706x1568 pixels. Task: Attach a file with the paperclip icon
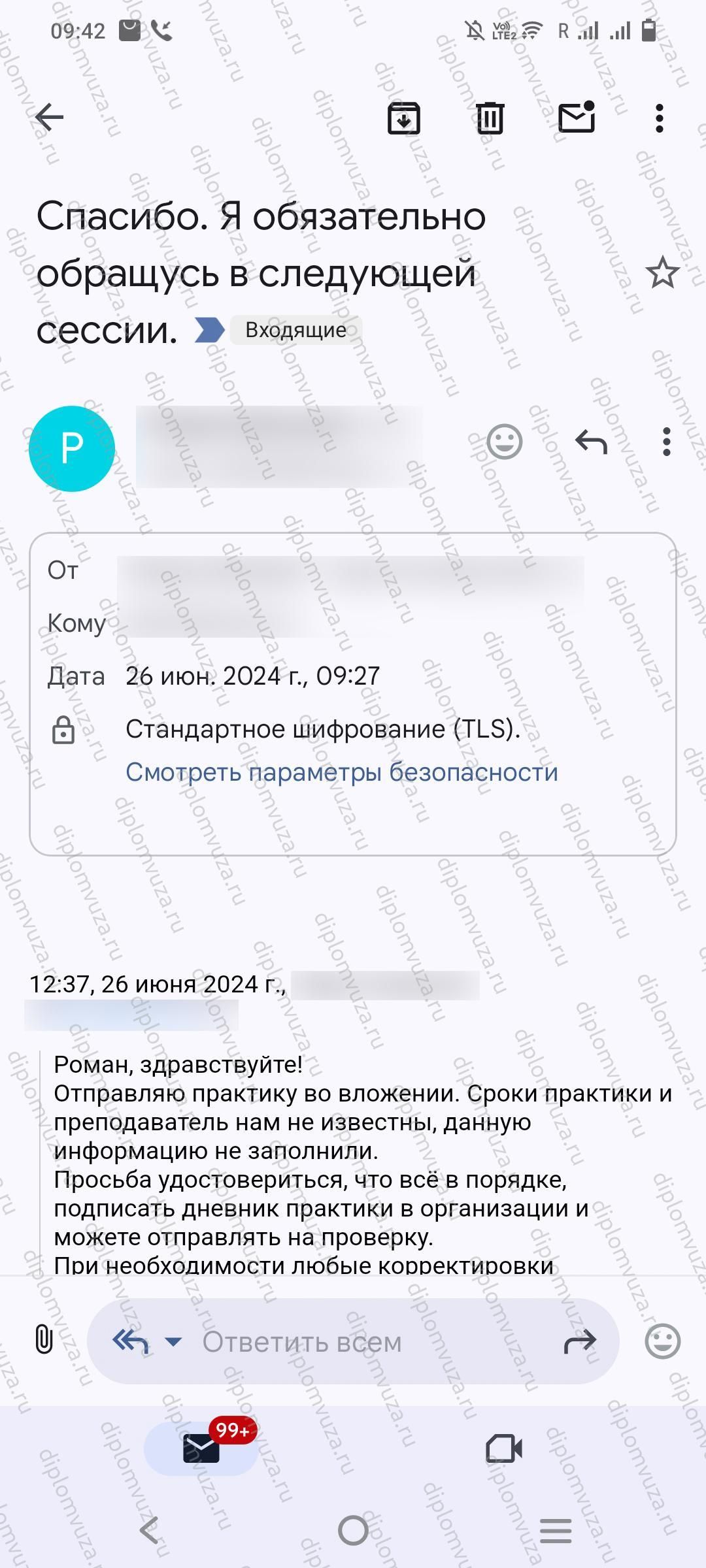[44, 1339]
